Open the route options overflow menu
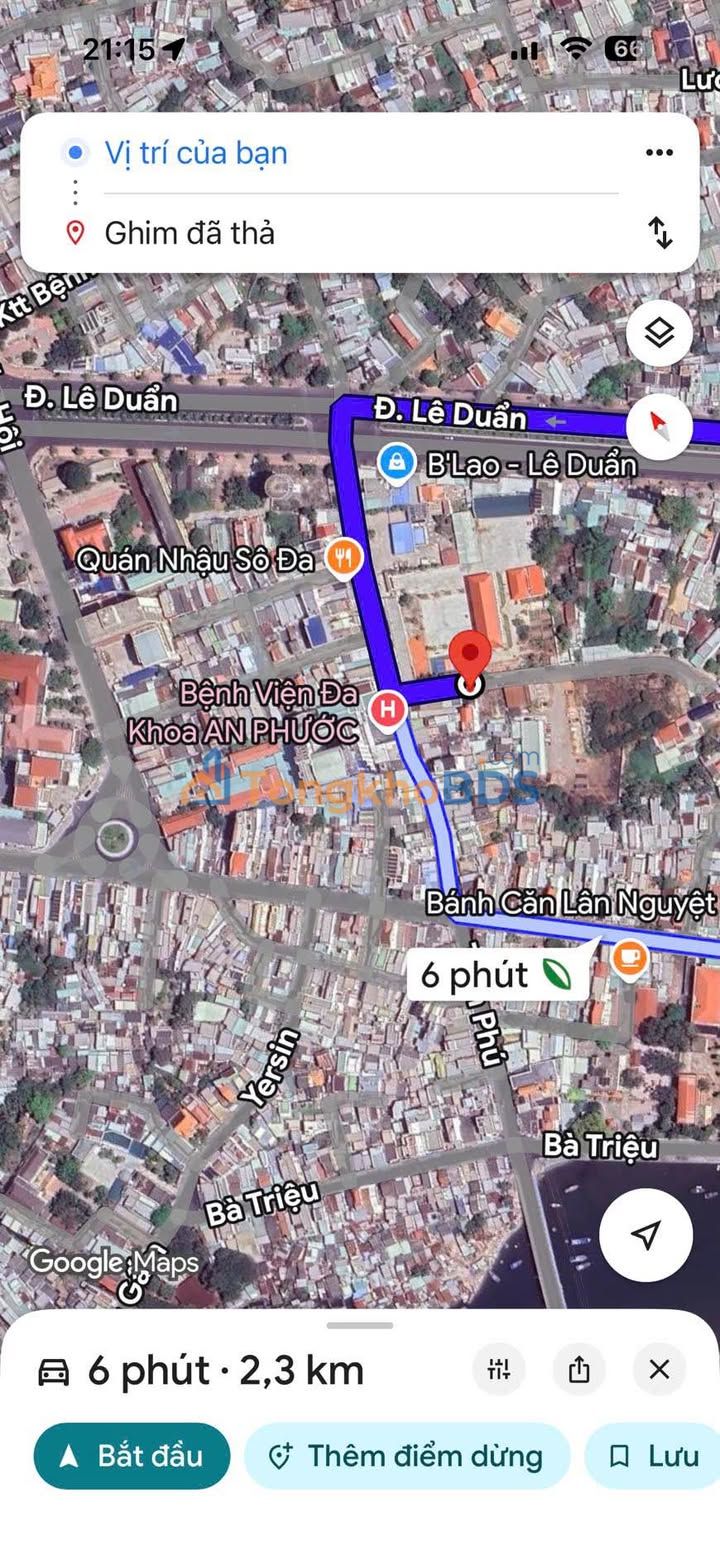This screenshot has width=720, height=1560. (x=659, y=153)
